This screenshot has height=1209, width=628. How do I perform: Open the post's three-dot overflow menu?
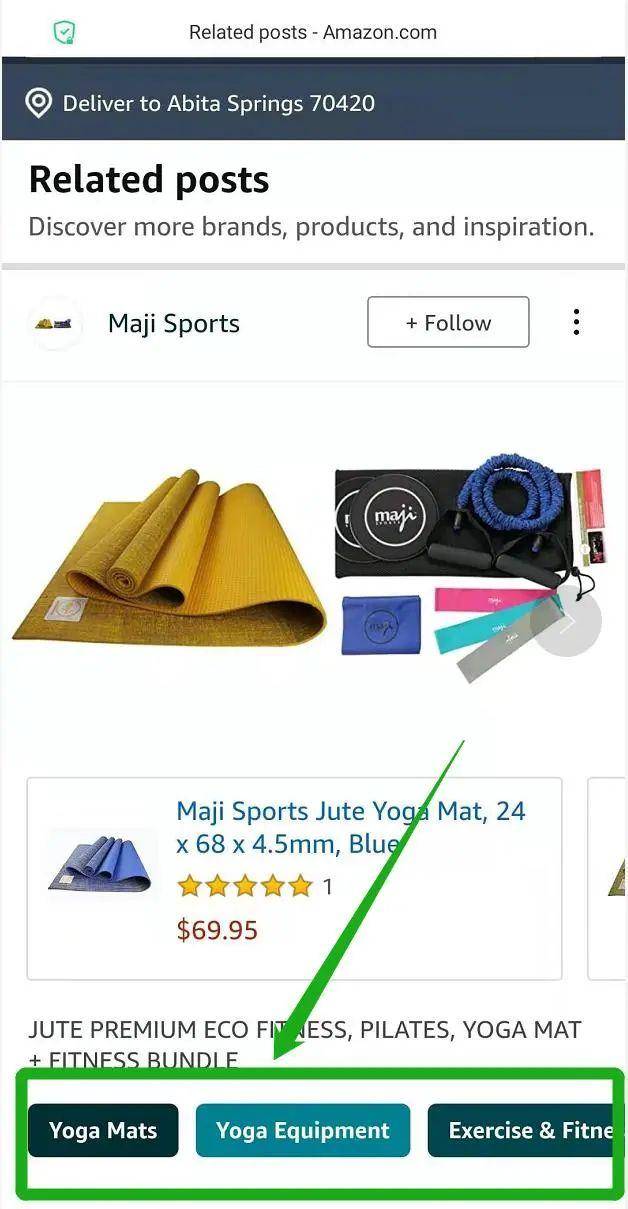point(576,322)
